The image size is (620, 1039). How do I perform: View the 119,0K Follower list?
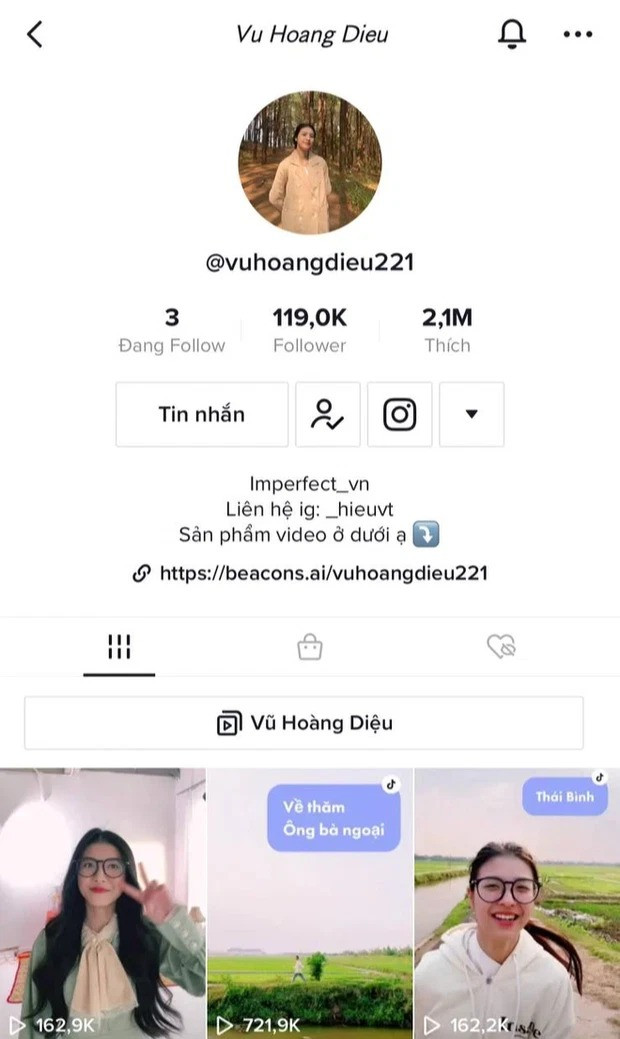point(310,331)
